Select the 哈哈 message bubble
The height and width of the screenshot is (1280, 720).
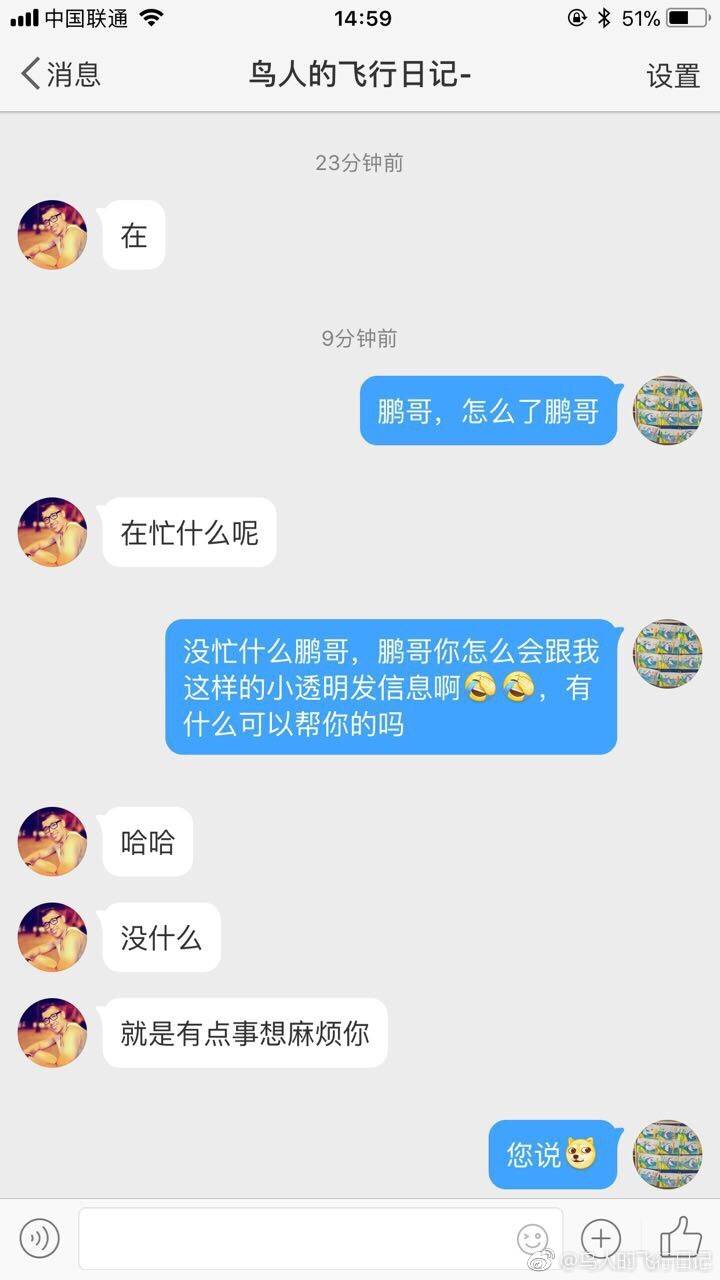pos(147,842)
